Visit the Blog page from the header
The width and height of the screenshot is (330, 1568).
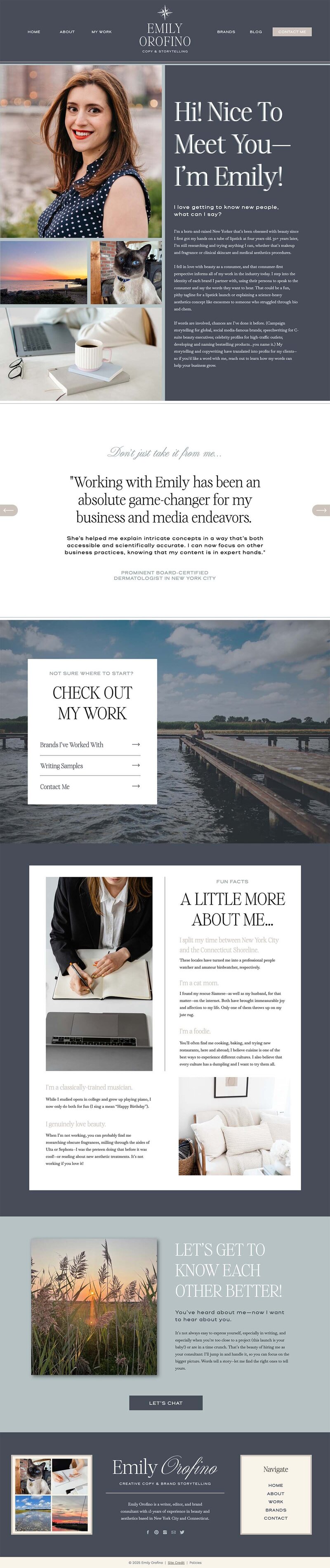(256, 32)
